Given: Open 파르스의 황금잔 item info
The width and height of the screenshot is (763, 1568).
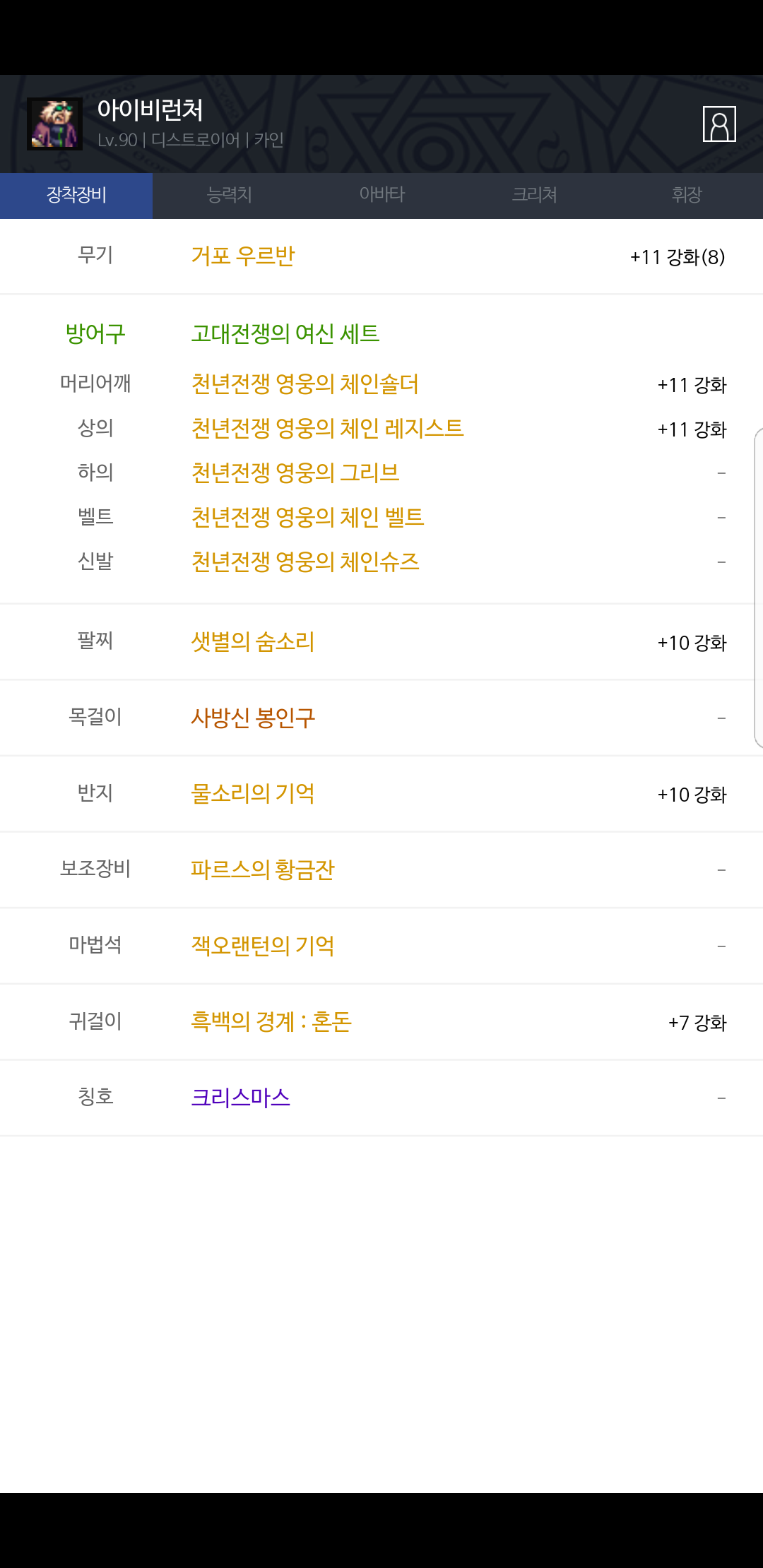Looking at the screenshot, I should point(263,870).
